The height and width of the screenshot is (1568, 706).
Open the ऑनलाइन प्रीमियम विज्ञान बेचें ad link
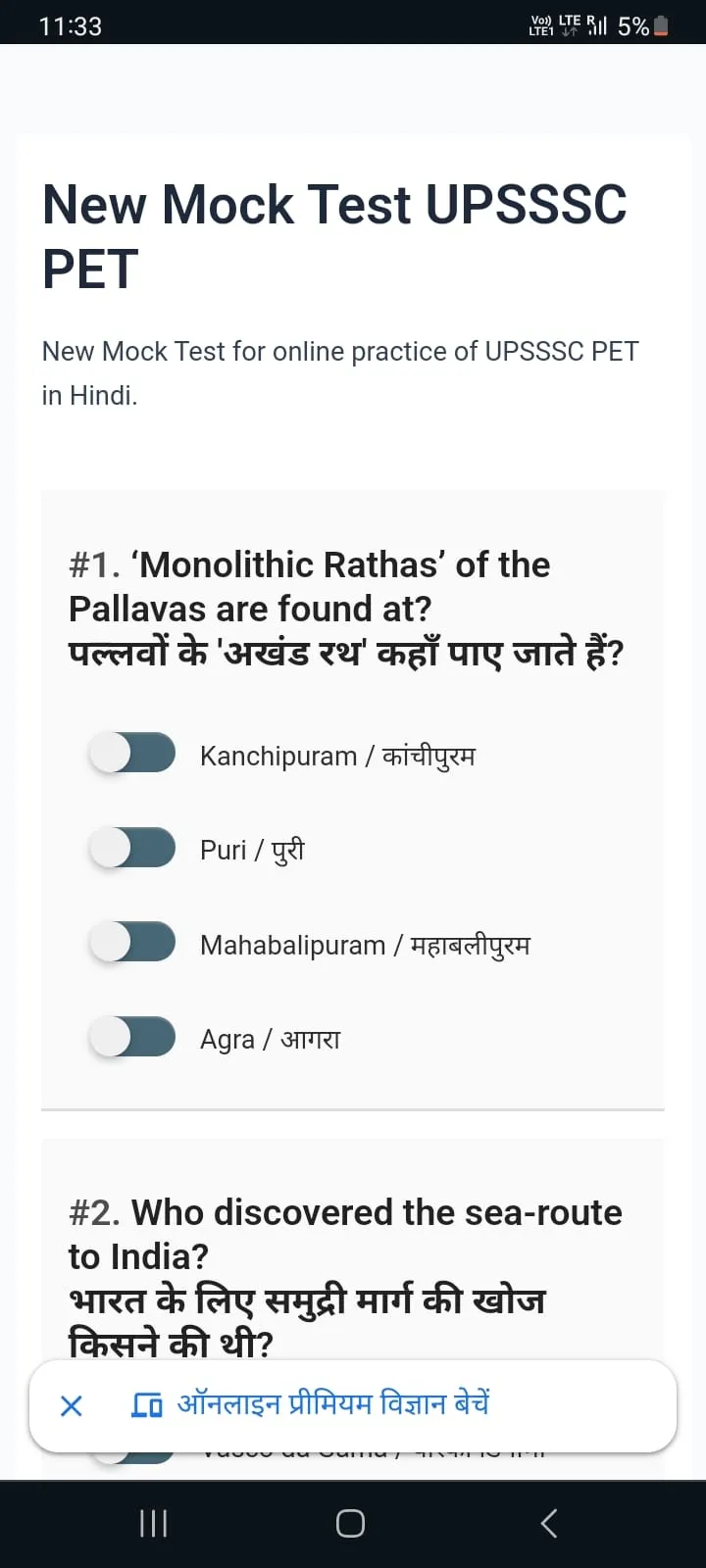coord(333,1404)
